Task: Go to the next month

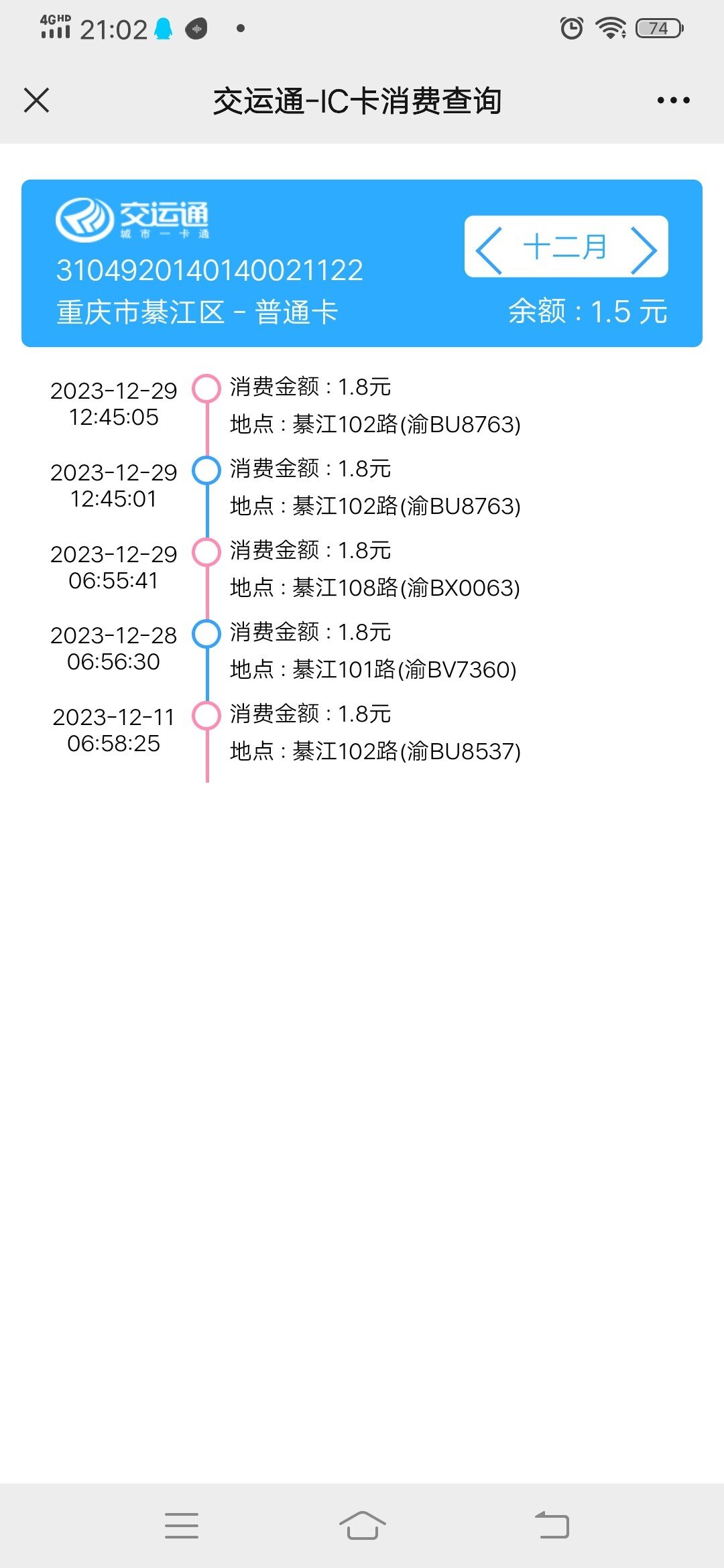Action: pyautogui.click(x=643, y=249)
